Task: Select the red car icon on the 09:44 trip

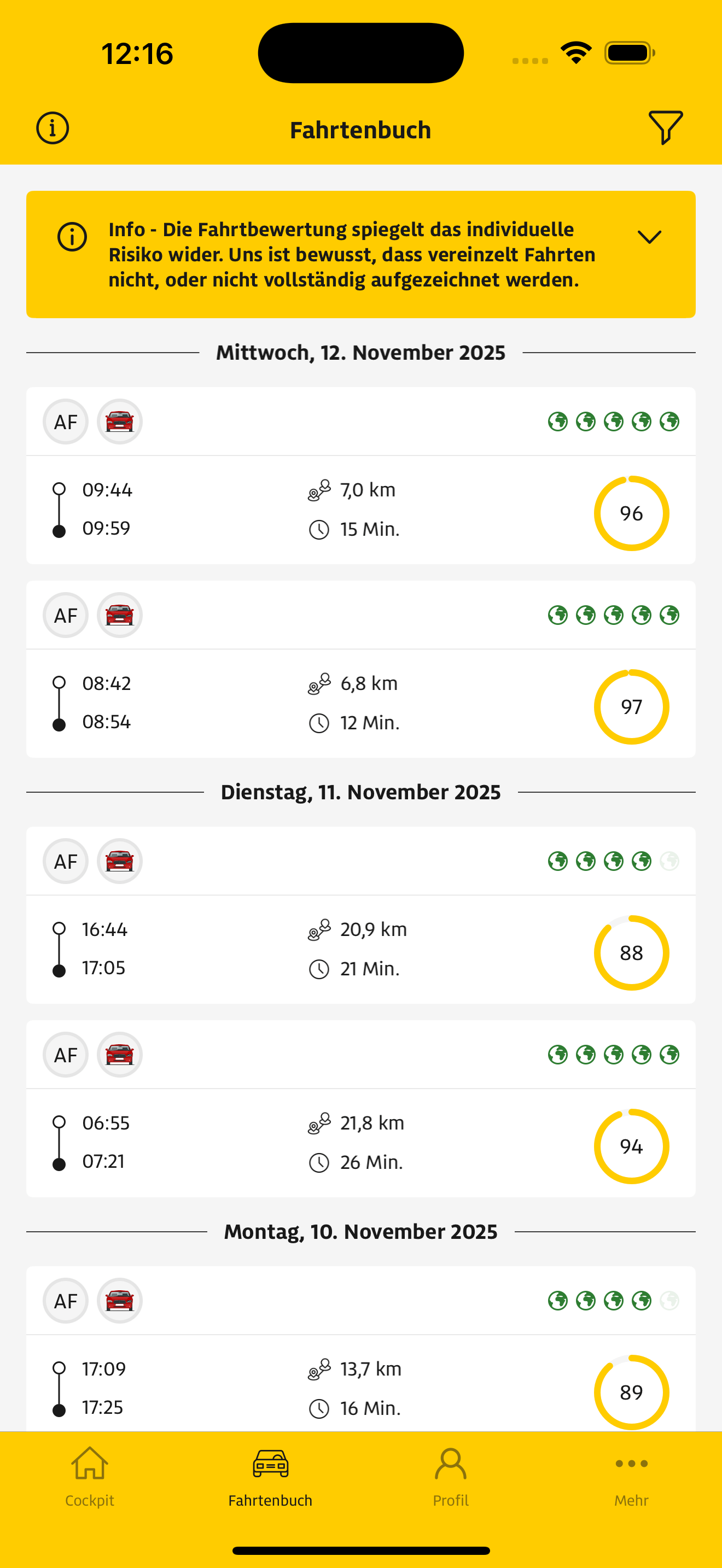Action: (119, 421)
